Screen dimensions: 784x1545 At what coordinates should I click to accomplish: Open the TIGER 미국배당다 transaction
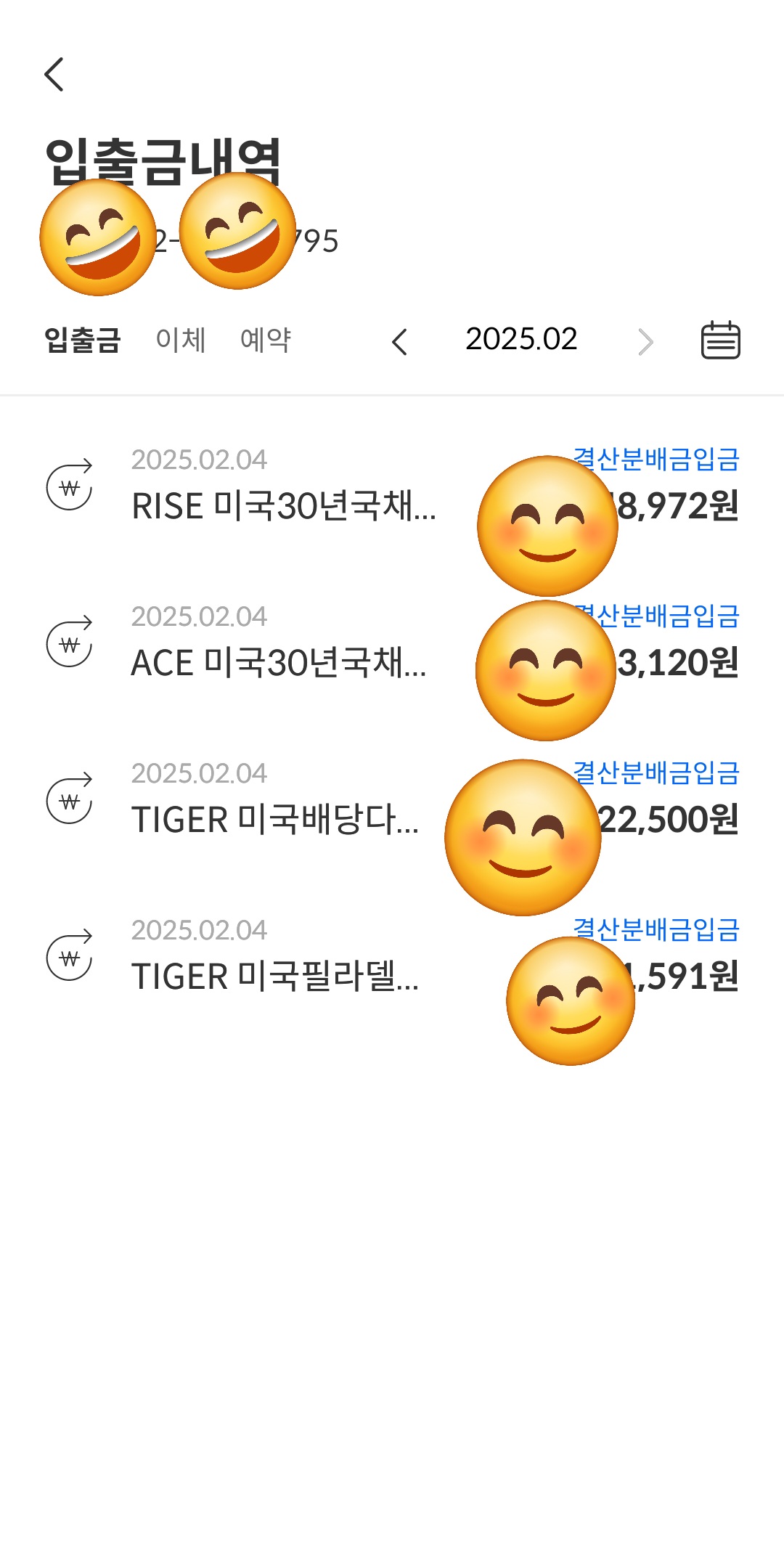coord(392,800)
